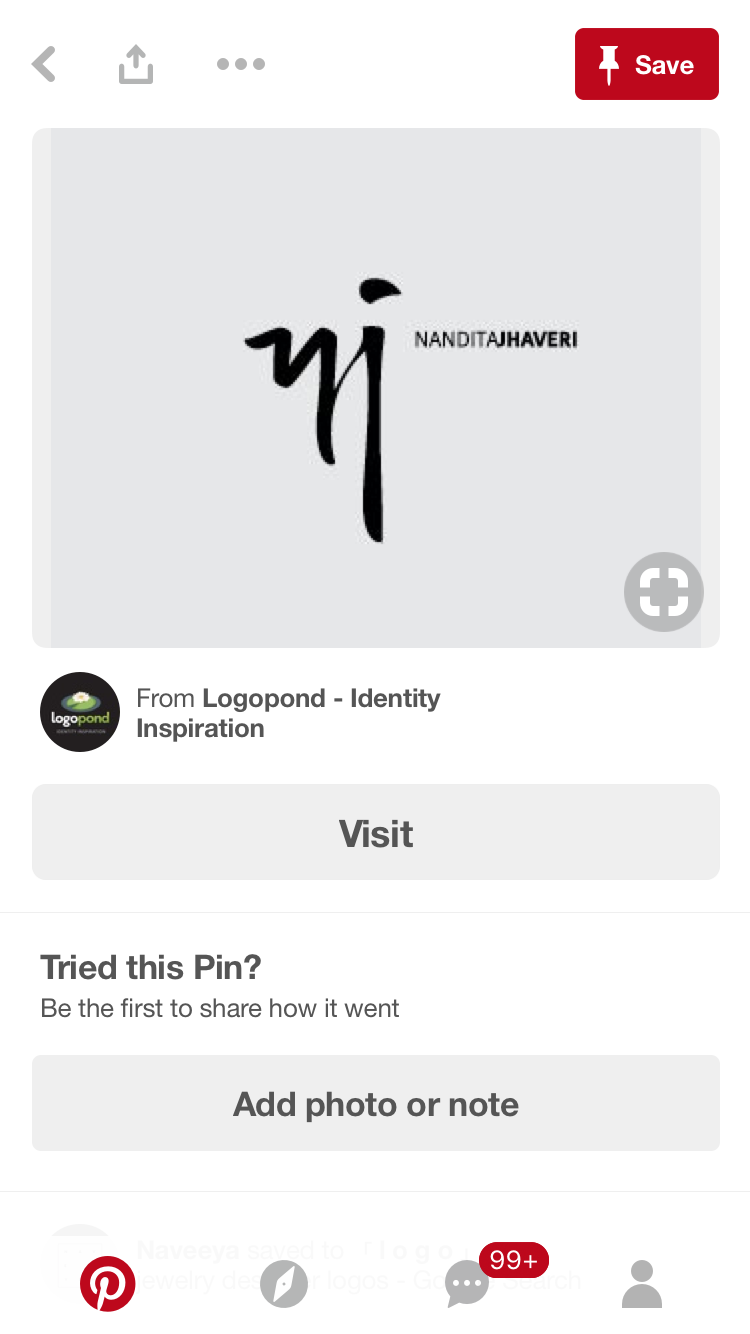Go back using the arrow icon

click(x=44, y=65)
